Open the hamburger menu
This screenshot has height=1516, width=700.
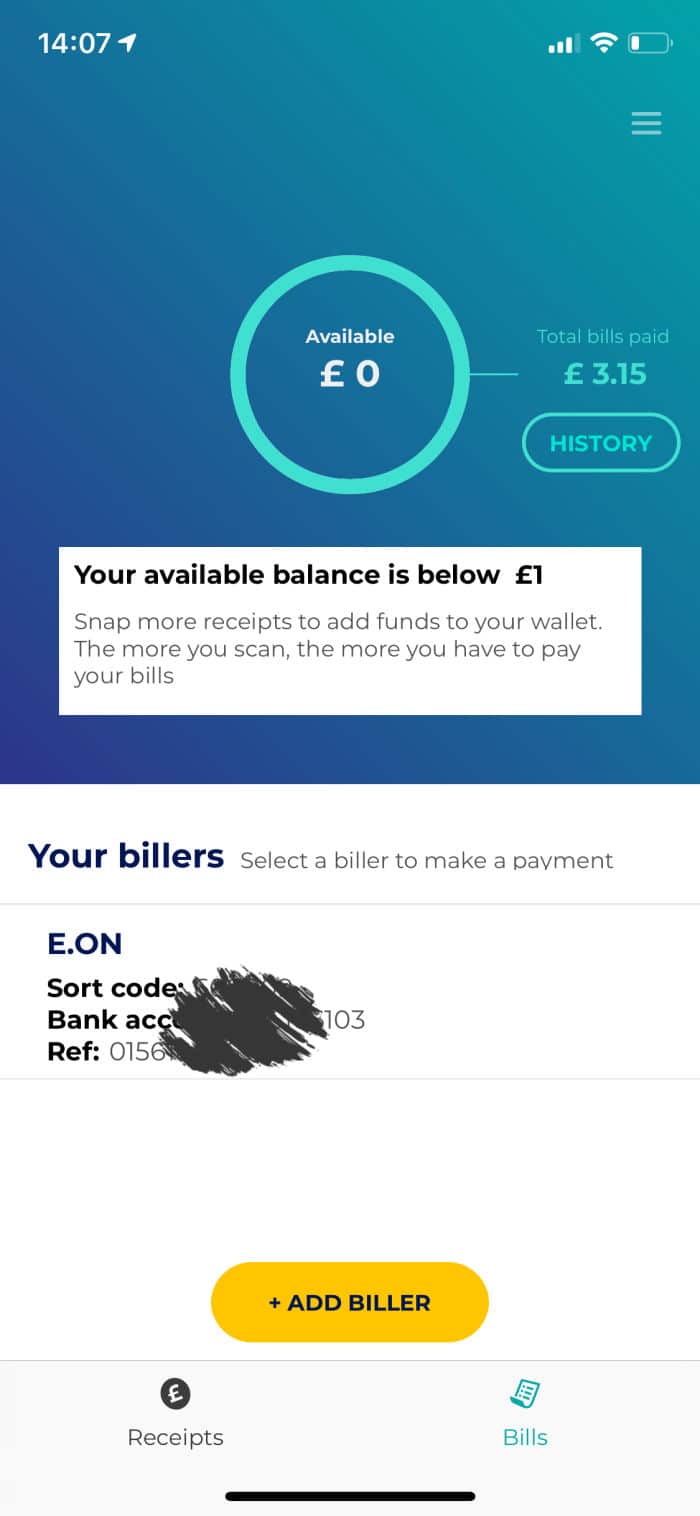pos(646,123)
